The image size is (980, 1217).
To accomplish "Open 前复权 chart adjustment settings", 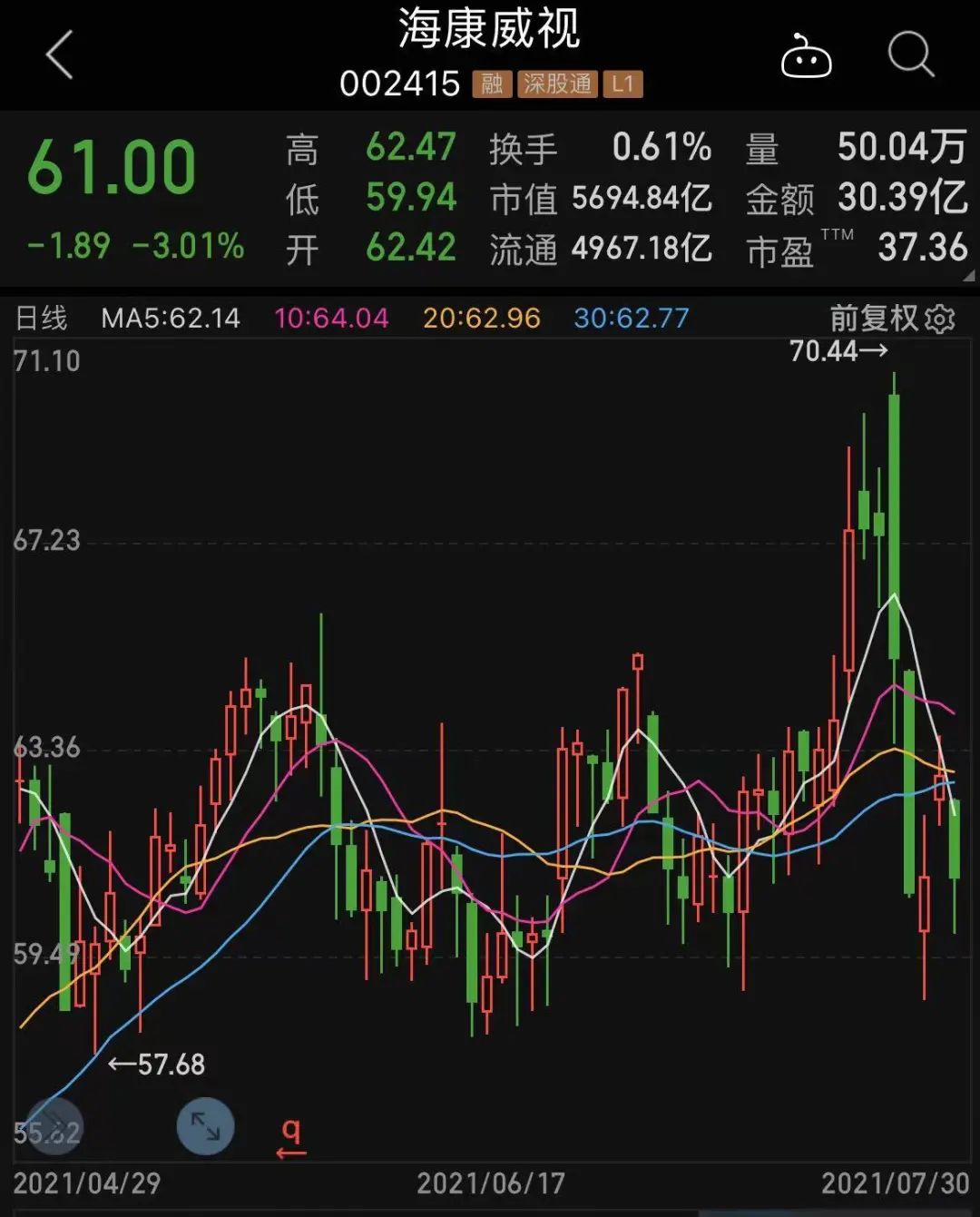I will point(892,319).
